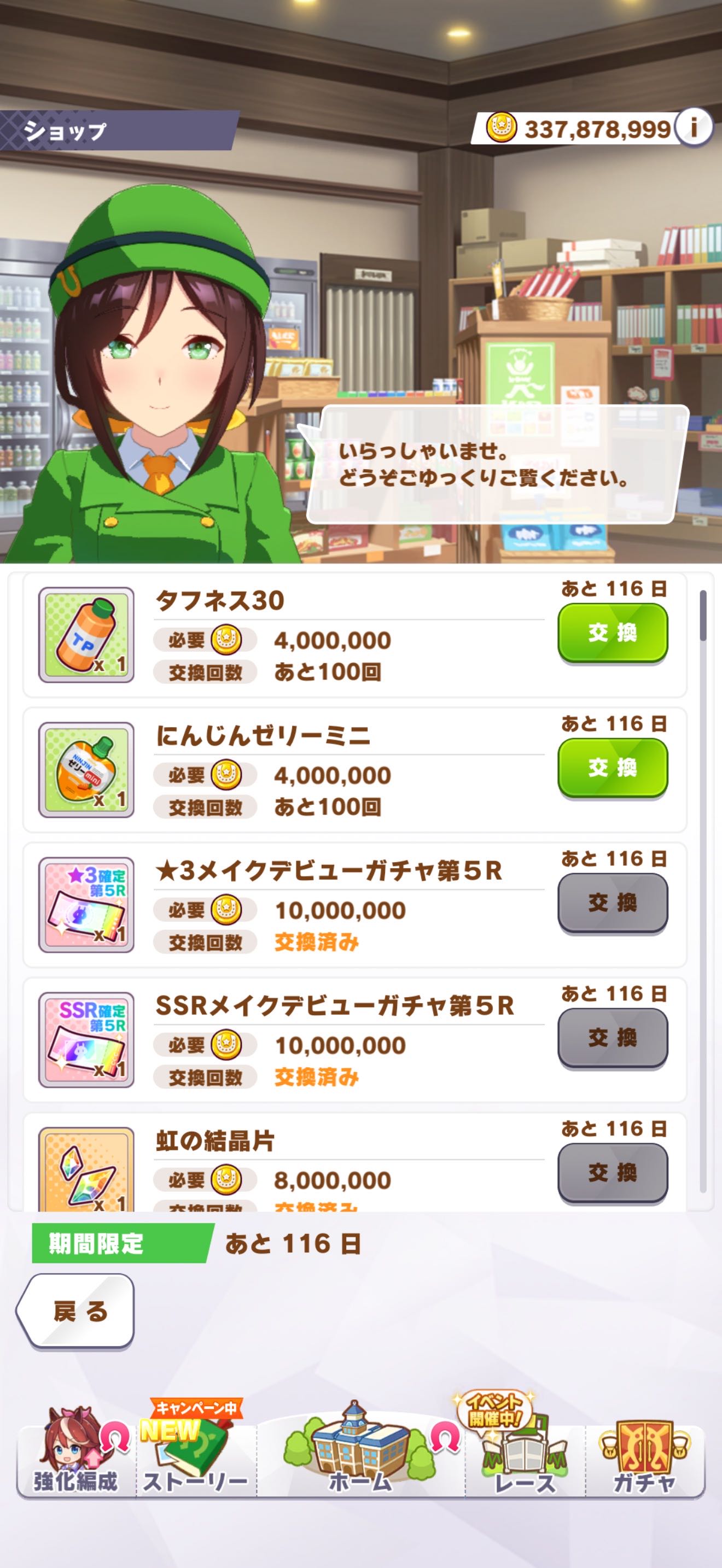Exchange coins for タフネス30
The image size is (722, 1568).
(x=613, y=633)
